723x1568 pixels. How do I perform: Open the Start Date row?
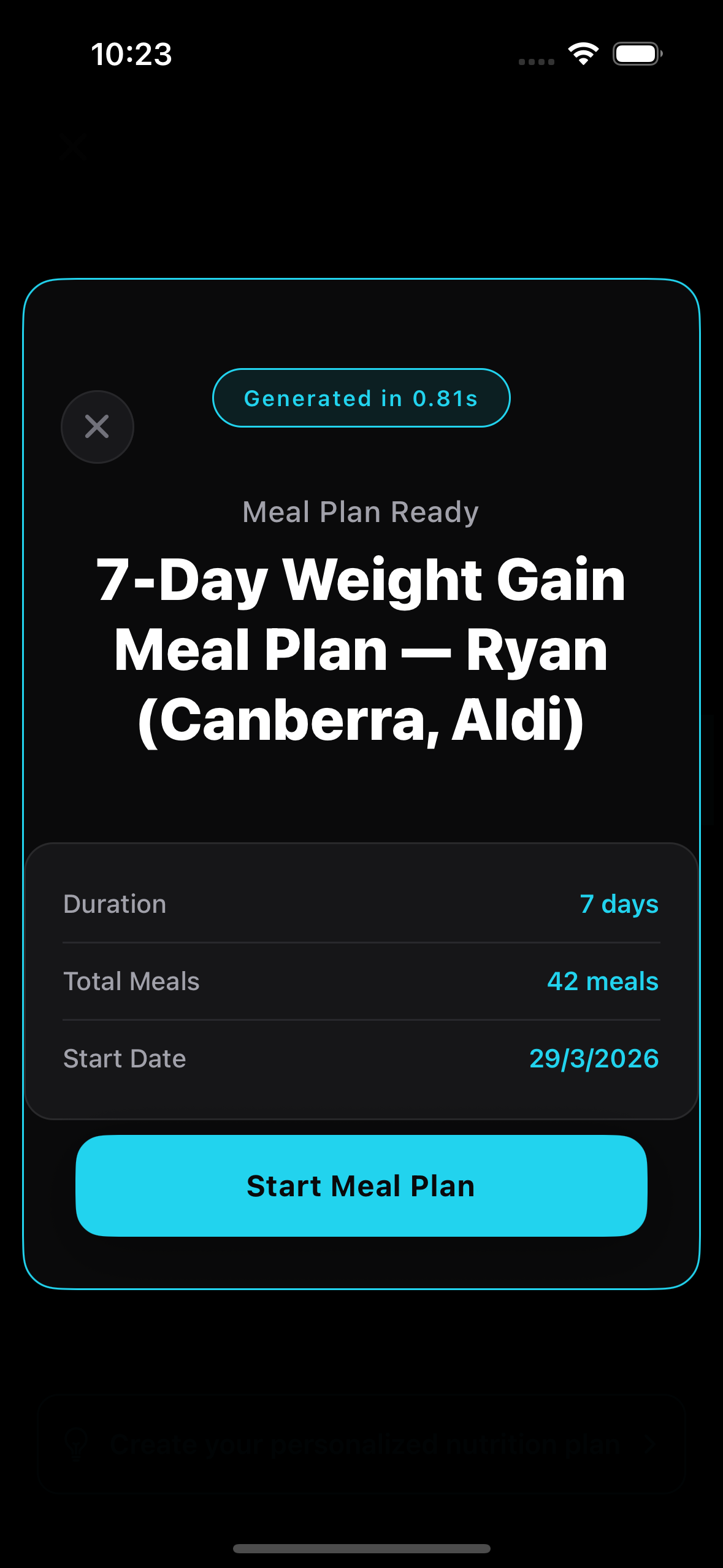pos(361,1058)
